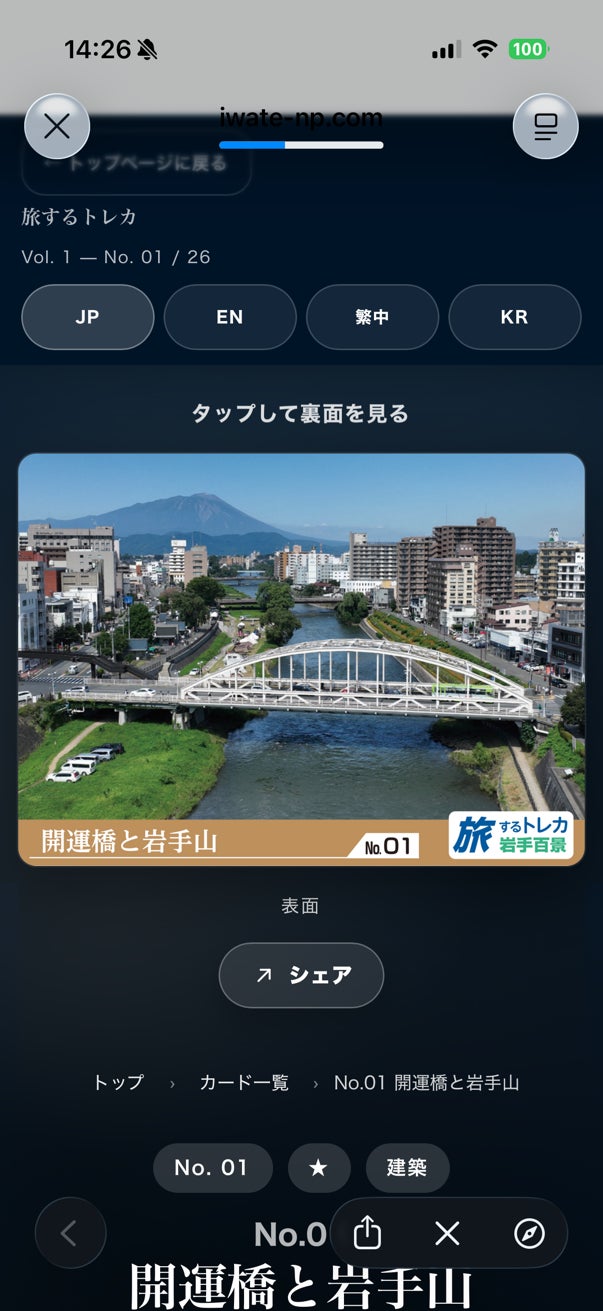Tap the シェア button
Image resolution: width=603 pixels, height=1311 pixels.
(301, 975)
